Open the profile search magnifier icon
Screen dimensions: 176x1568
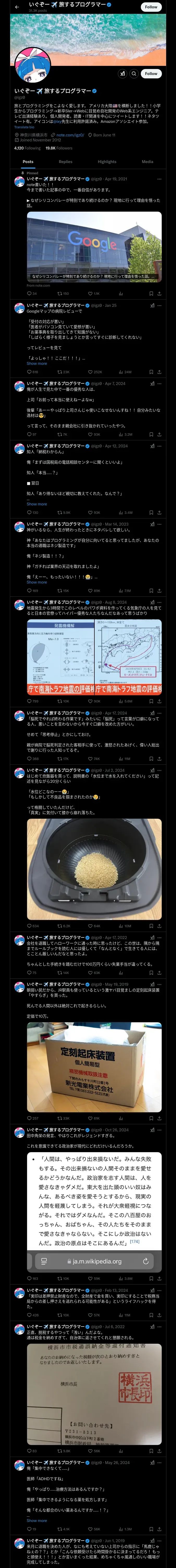[133, 74]
